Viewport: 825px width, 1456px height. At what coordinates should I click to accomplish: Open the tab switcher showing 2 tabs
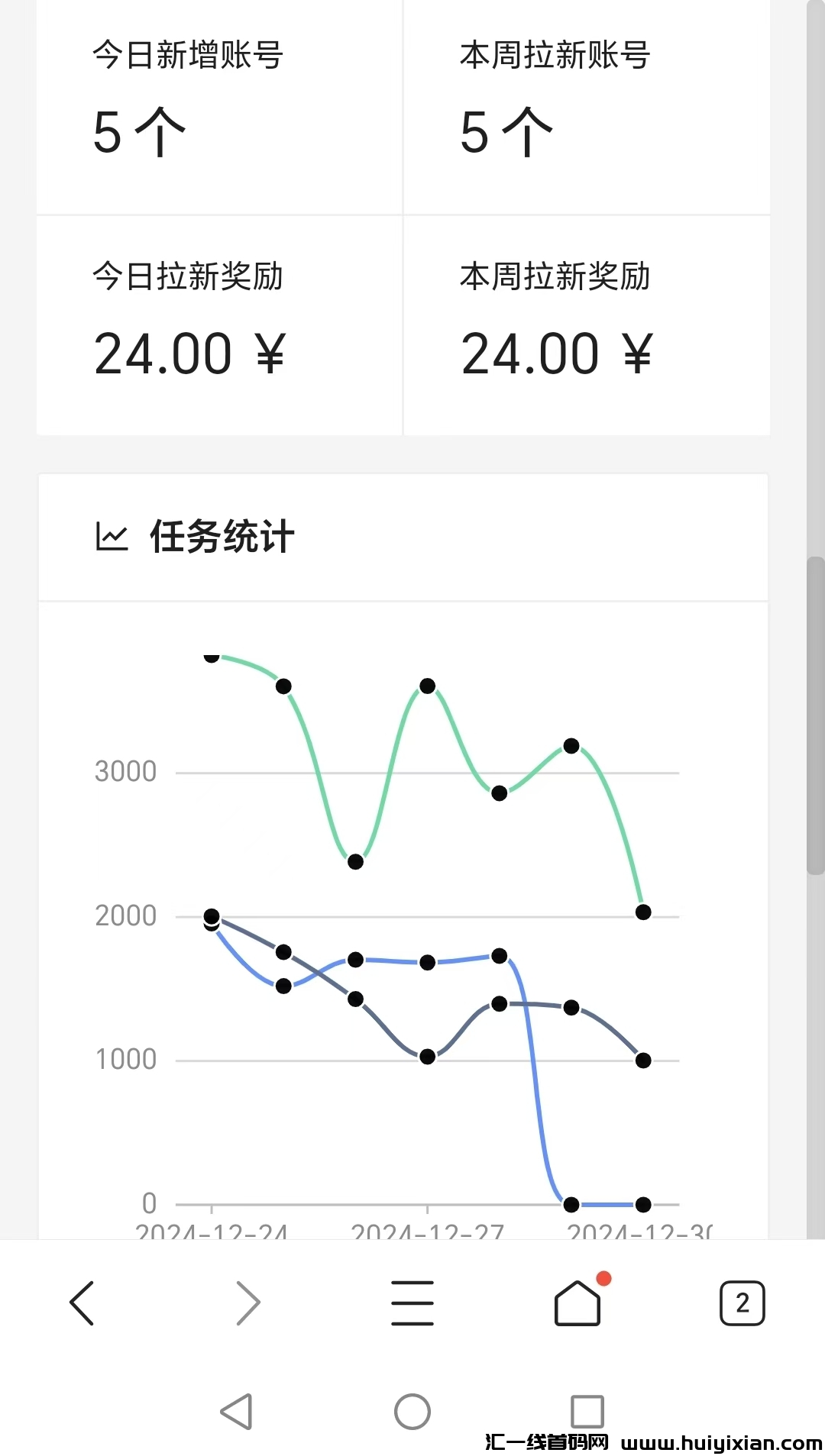pos(742,1303)
